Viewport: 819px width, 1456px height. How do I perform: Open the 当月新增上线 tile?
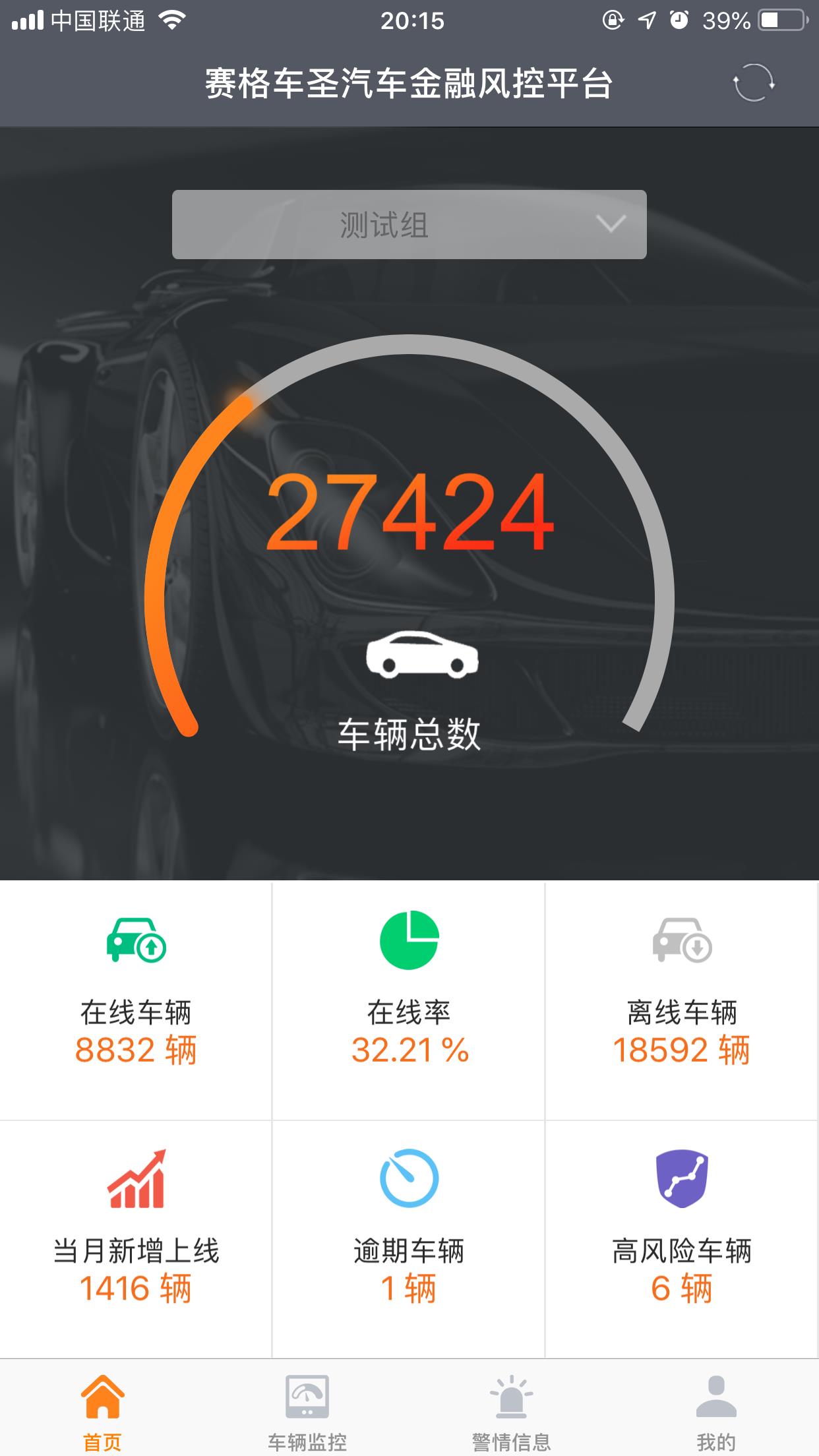tap(136, 1238)
